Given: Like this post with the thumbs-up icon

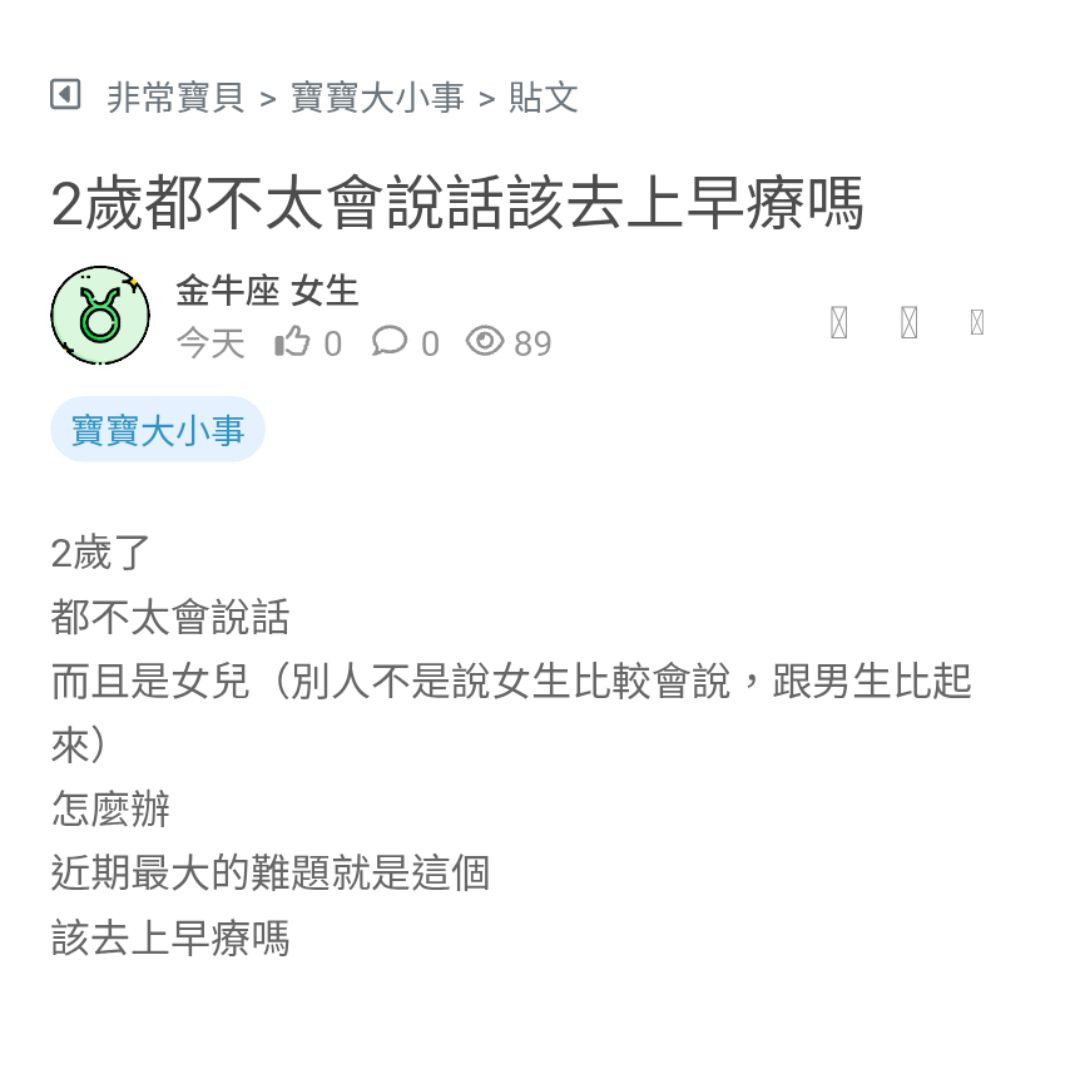Looking at the screenshot, I should (292, 343).
